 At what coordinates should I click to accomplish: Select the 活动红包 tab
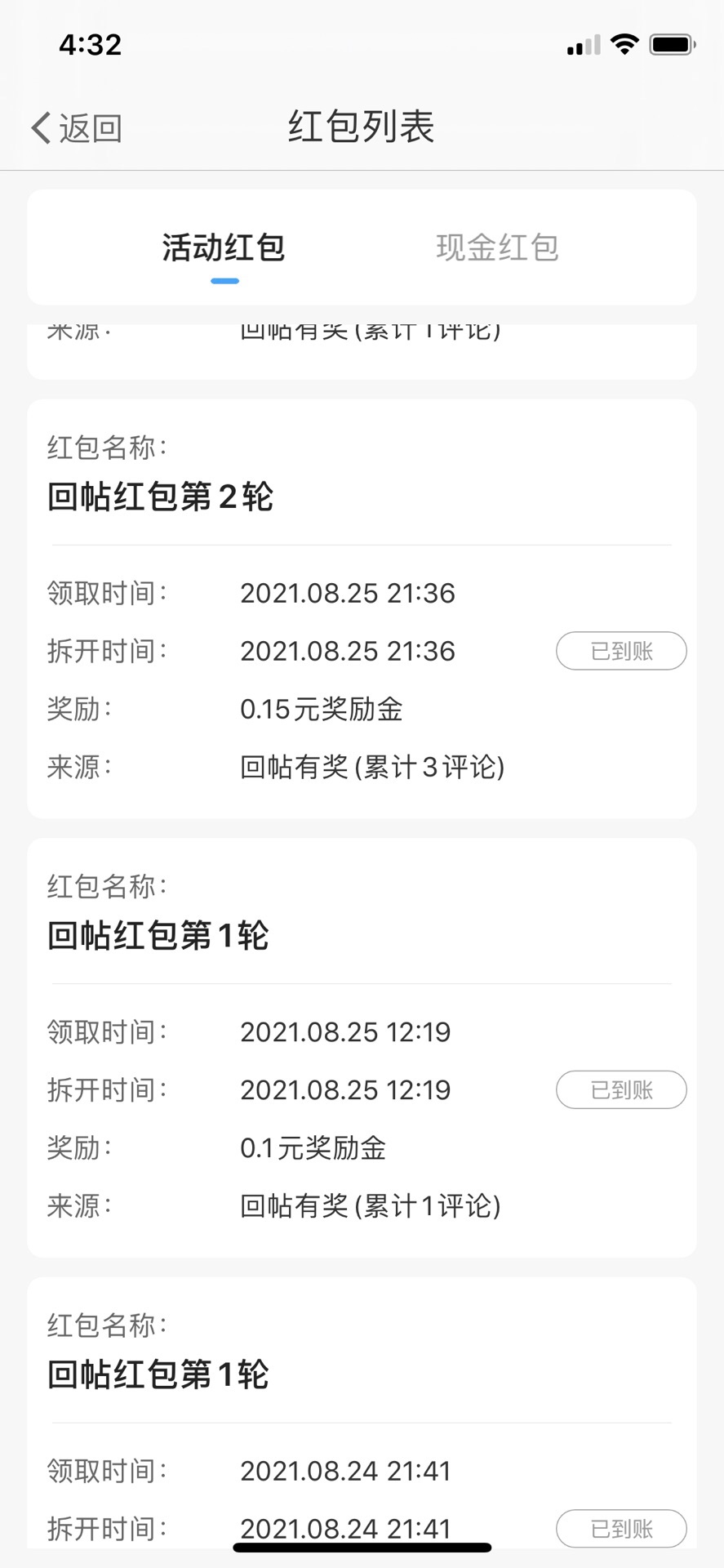pos(224,247)
